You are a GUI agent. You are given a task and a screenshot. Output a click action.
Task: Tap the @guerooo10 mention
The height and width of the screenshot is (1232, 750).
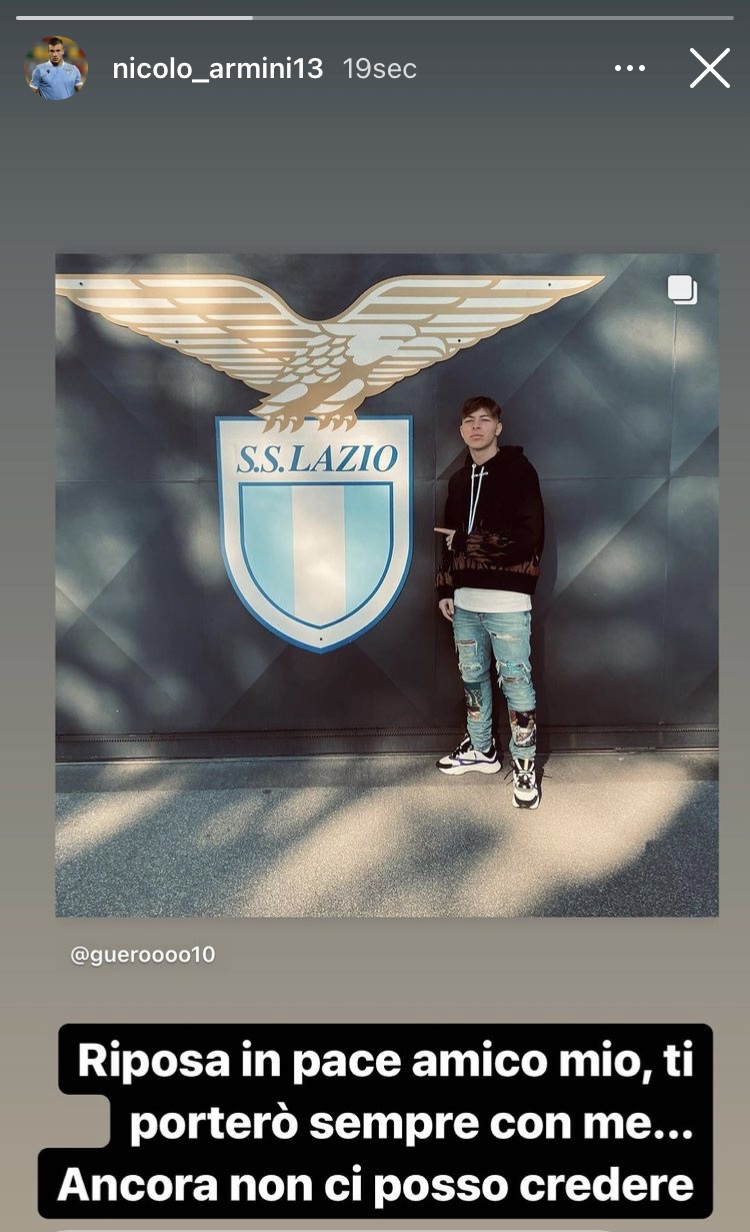click(x=143, y=955)
